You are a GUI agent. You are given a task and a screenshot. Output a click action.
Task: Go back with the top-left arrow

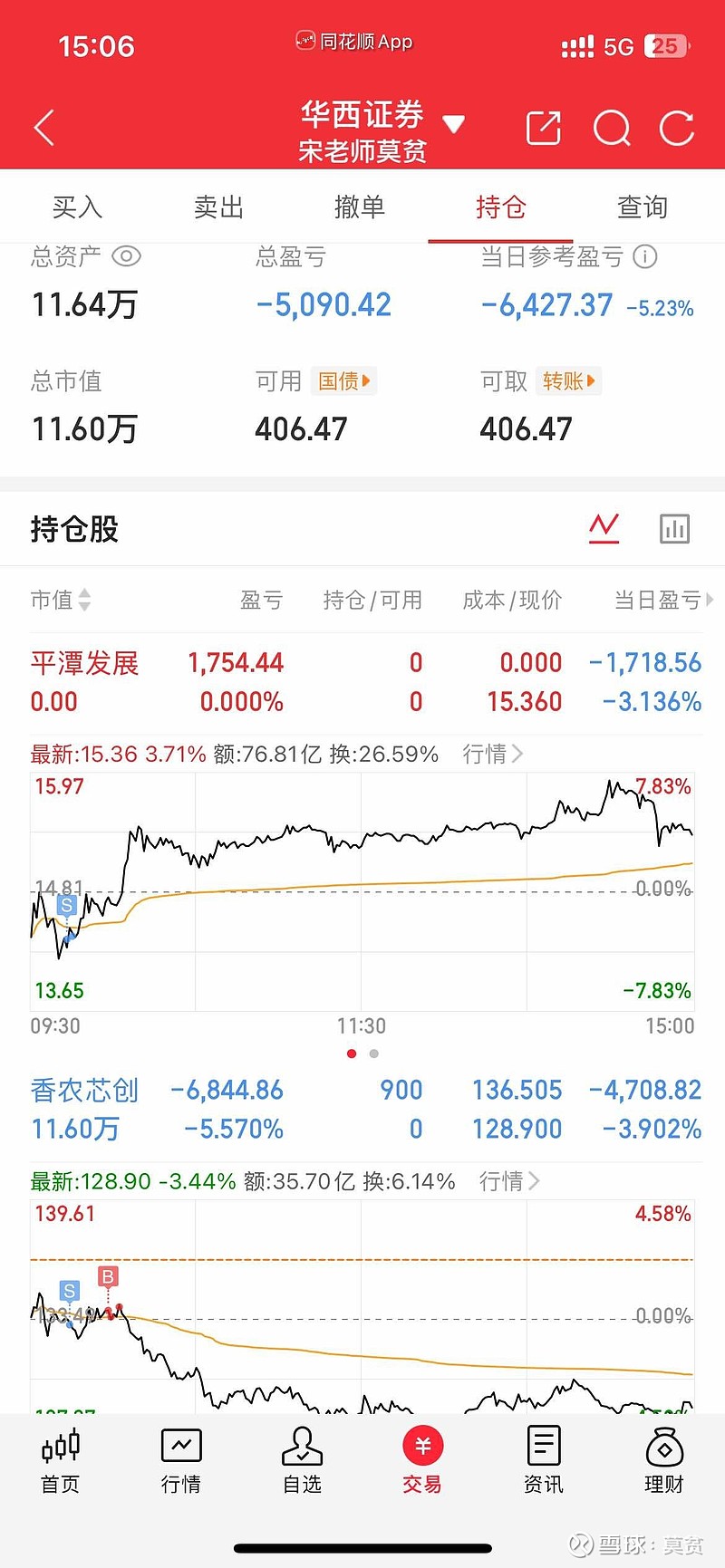pos(43,128)
